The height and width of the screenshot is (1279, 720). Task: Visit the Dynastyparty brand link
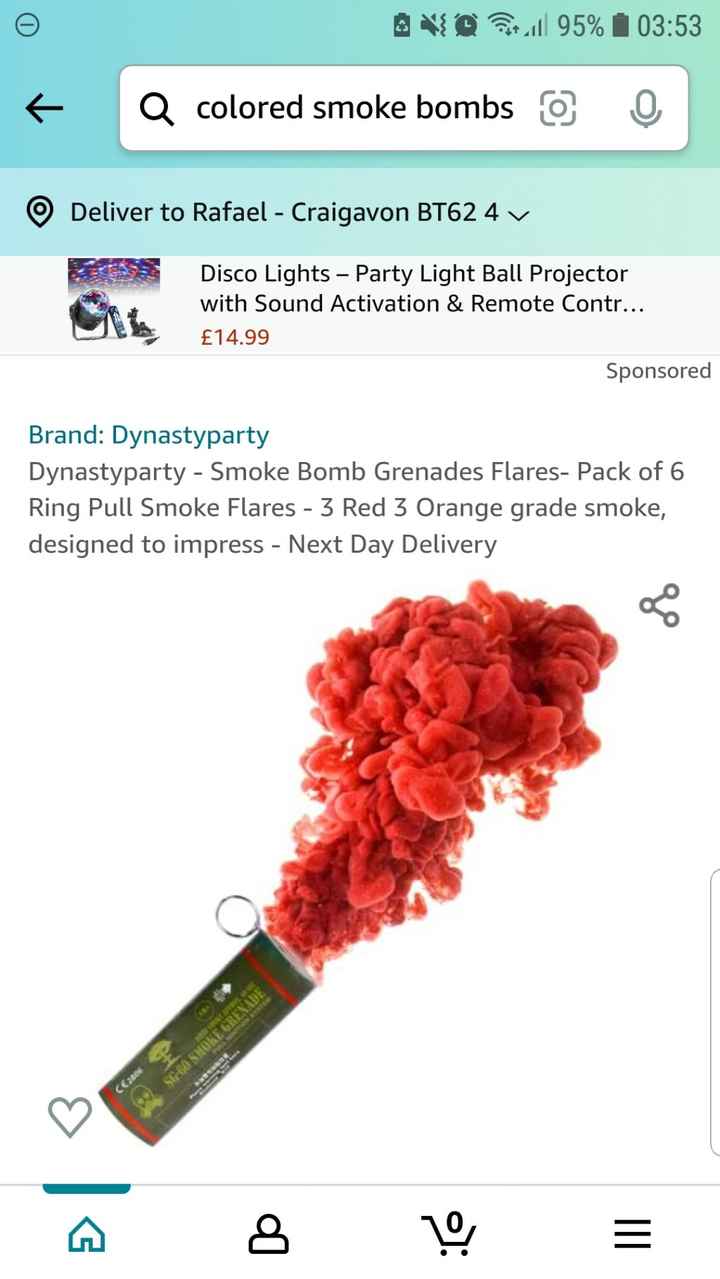coord(148,435)
